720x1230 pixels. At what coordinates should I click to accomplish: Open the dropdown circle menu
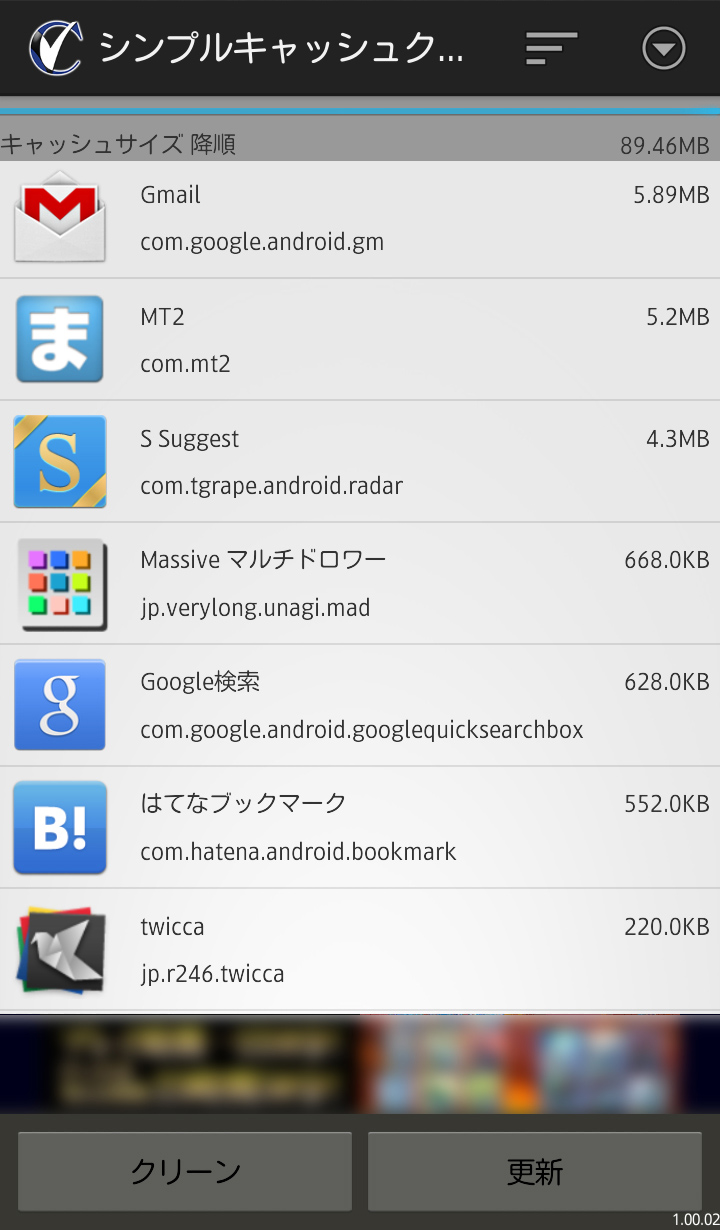pos(663,48)
